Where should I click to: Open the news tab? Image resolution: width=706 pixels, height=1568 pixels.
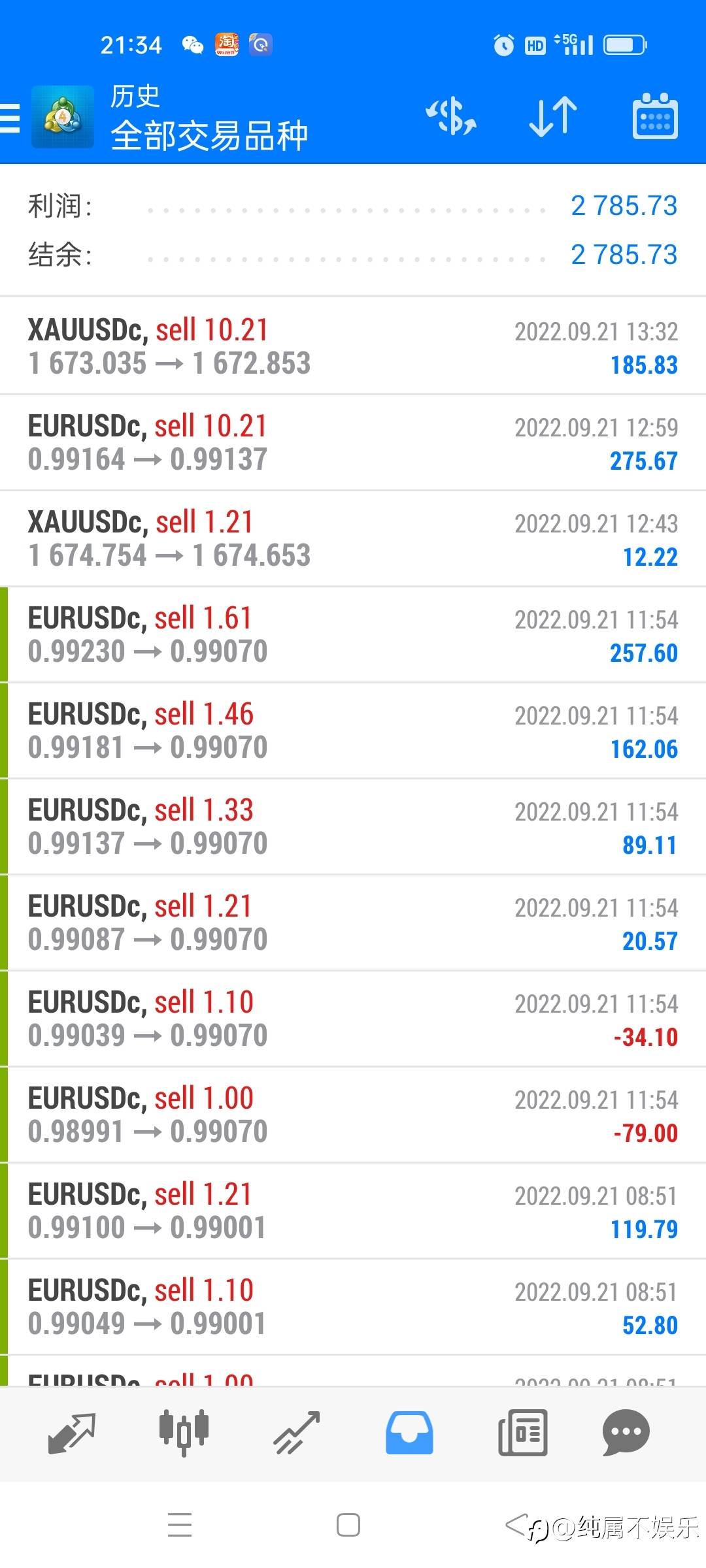522,1432
